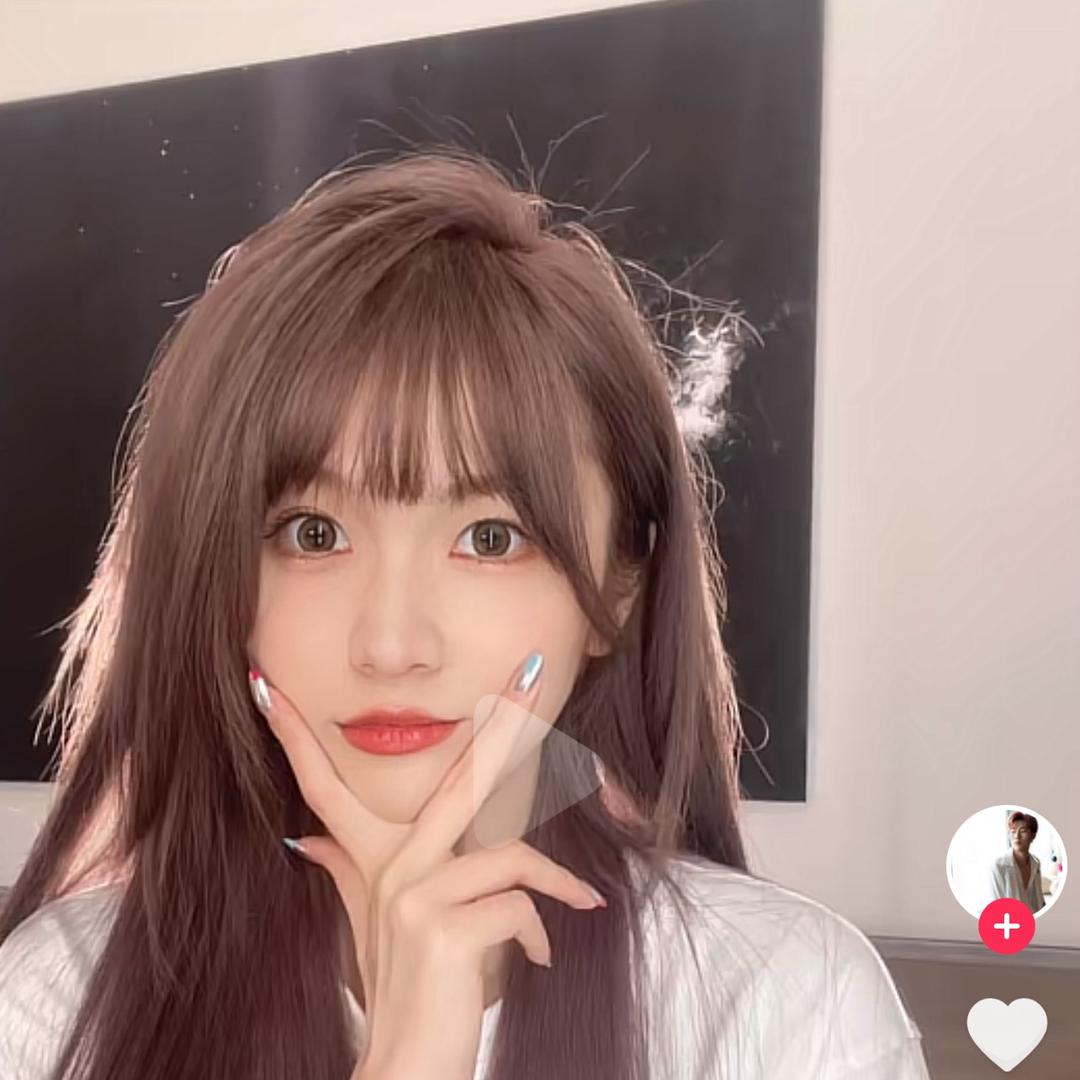Open the creator's profile avatar

point(1006,858)
